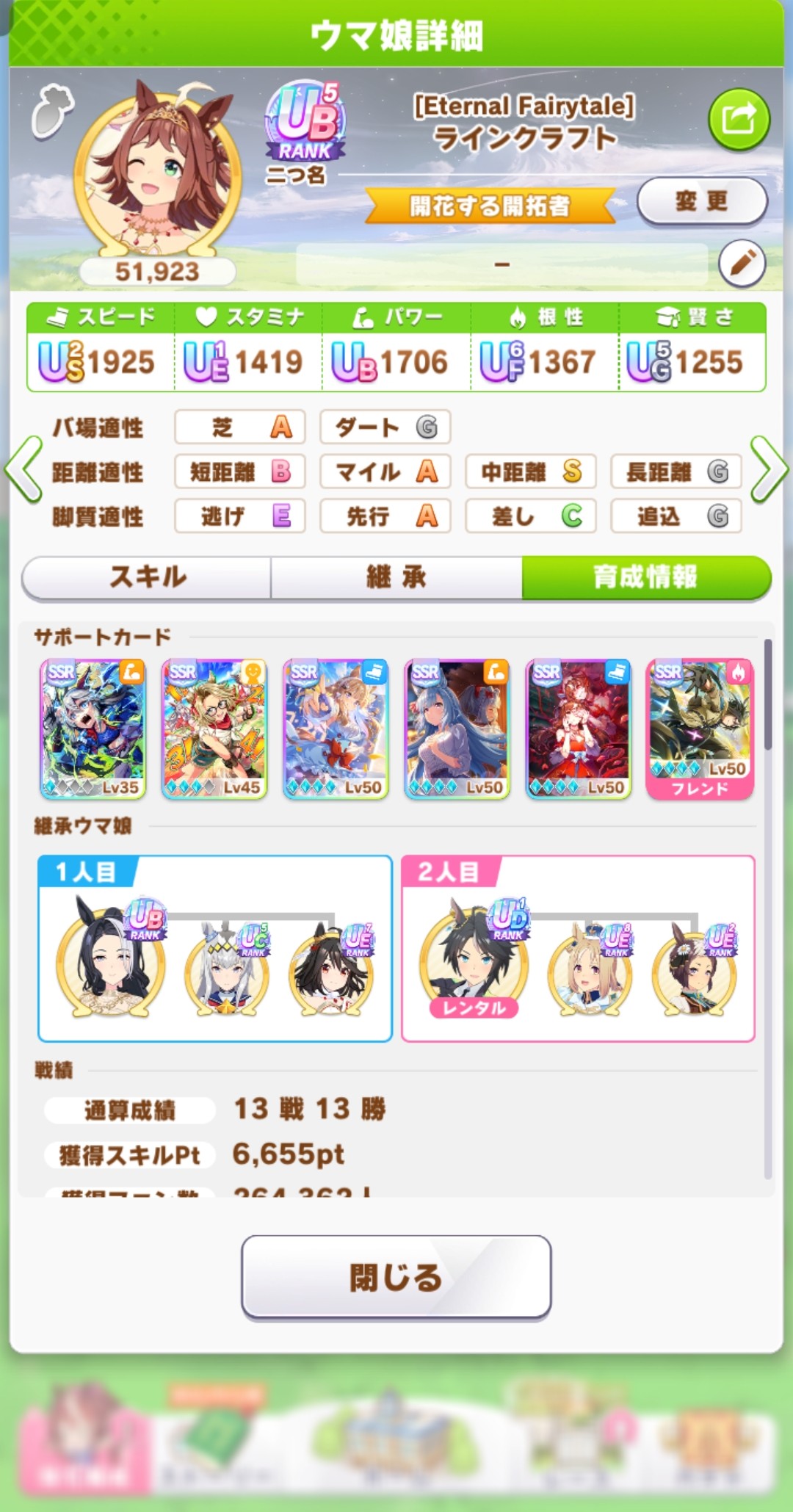Switch to the スキル tab
Viewport: 793px width, 1512px height.
pos(147,577)
